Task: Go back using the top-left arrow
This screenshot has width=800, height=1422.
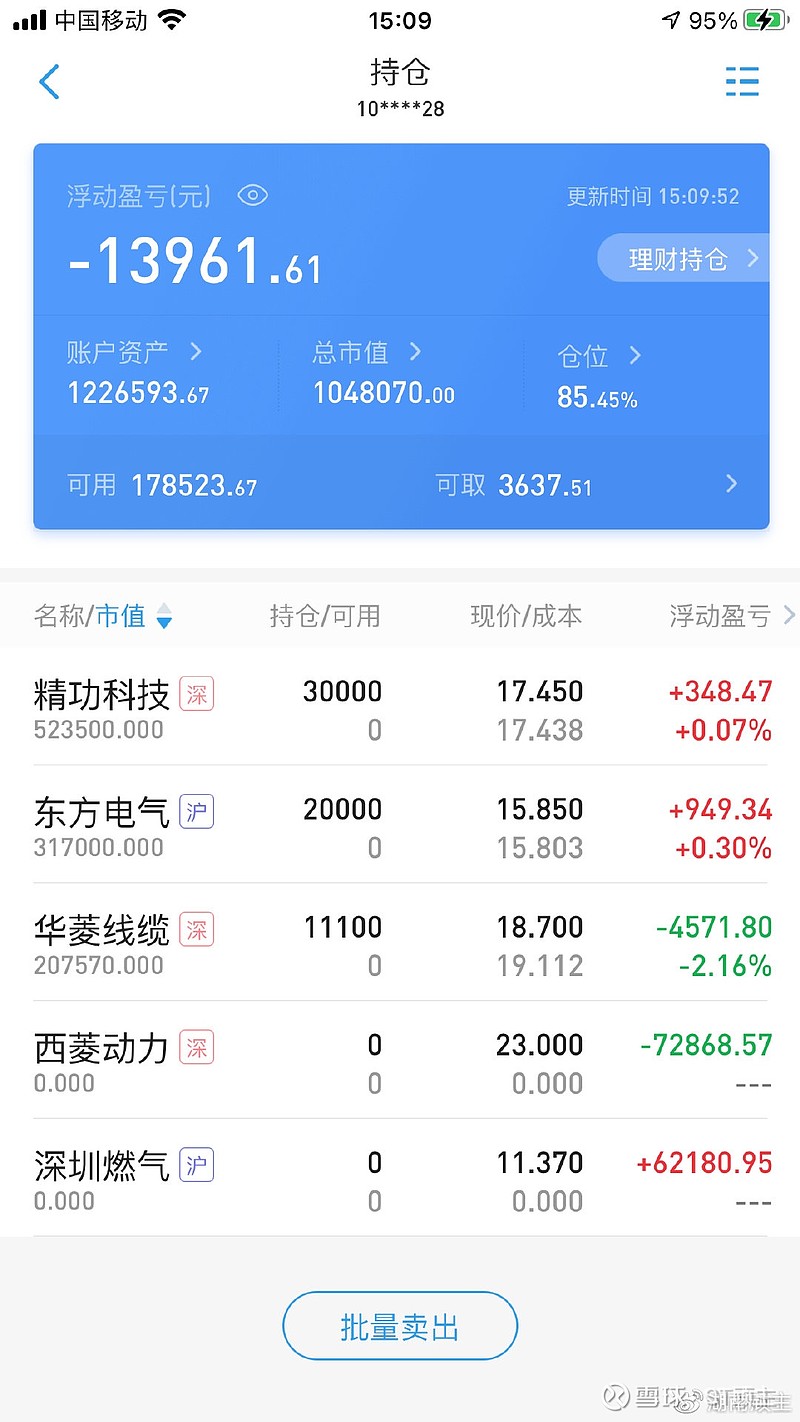Action: coord(49,82)
